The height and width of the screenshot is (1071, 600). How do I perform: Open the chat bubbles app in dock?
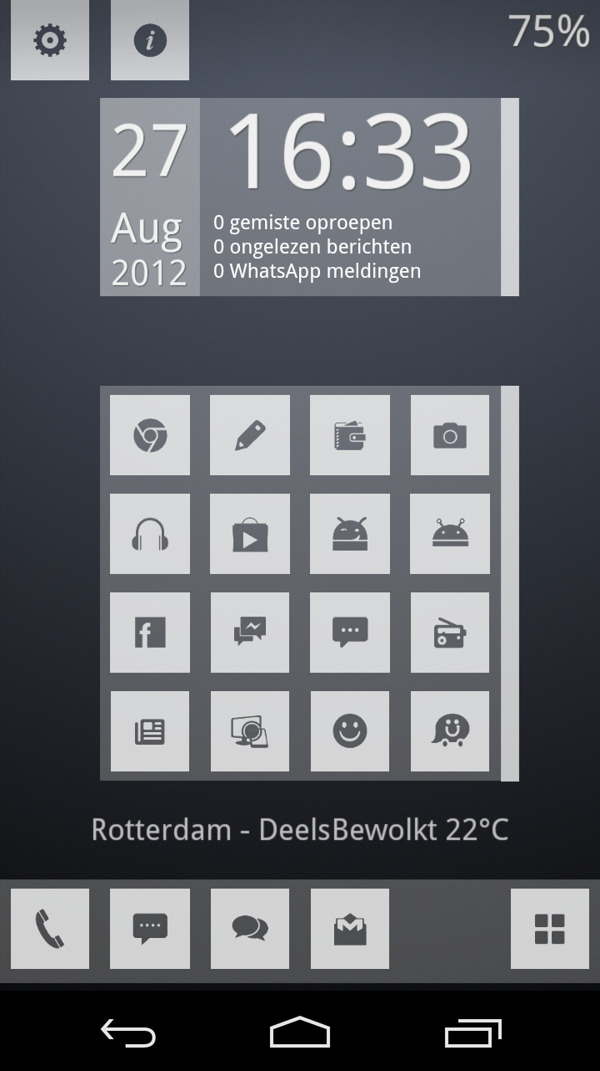coord(250,929)
